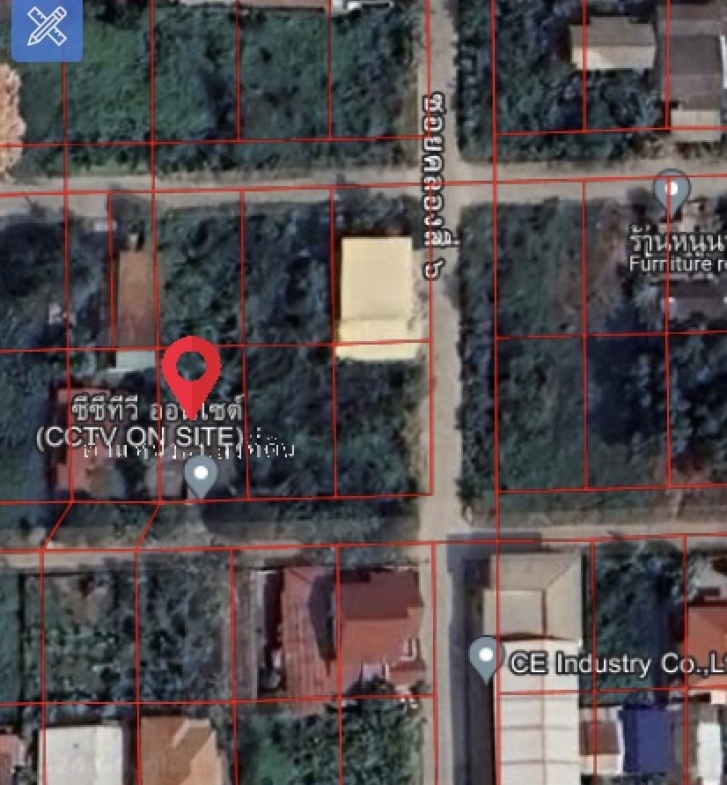The image size is (727, 785).
Task: Open the ruler and pencil measuring tool
Action: point(46,29)
